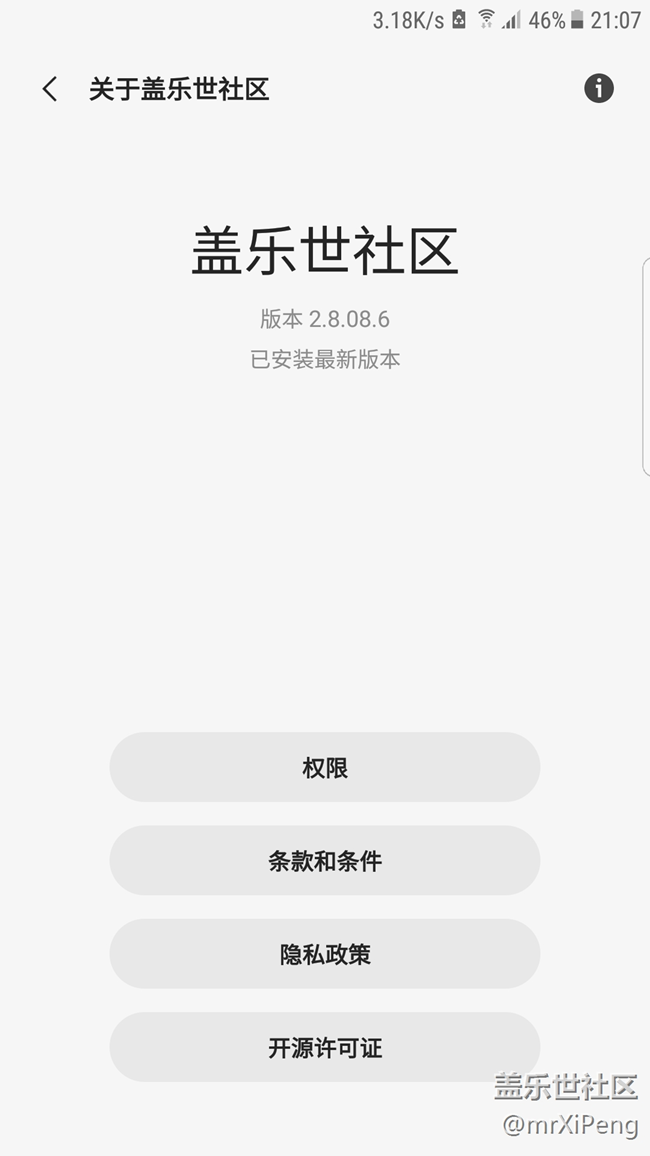Open the app info icon
The height and width of the screenshot is (1156, 650).
pos(598,88)
